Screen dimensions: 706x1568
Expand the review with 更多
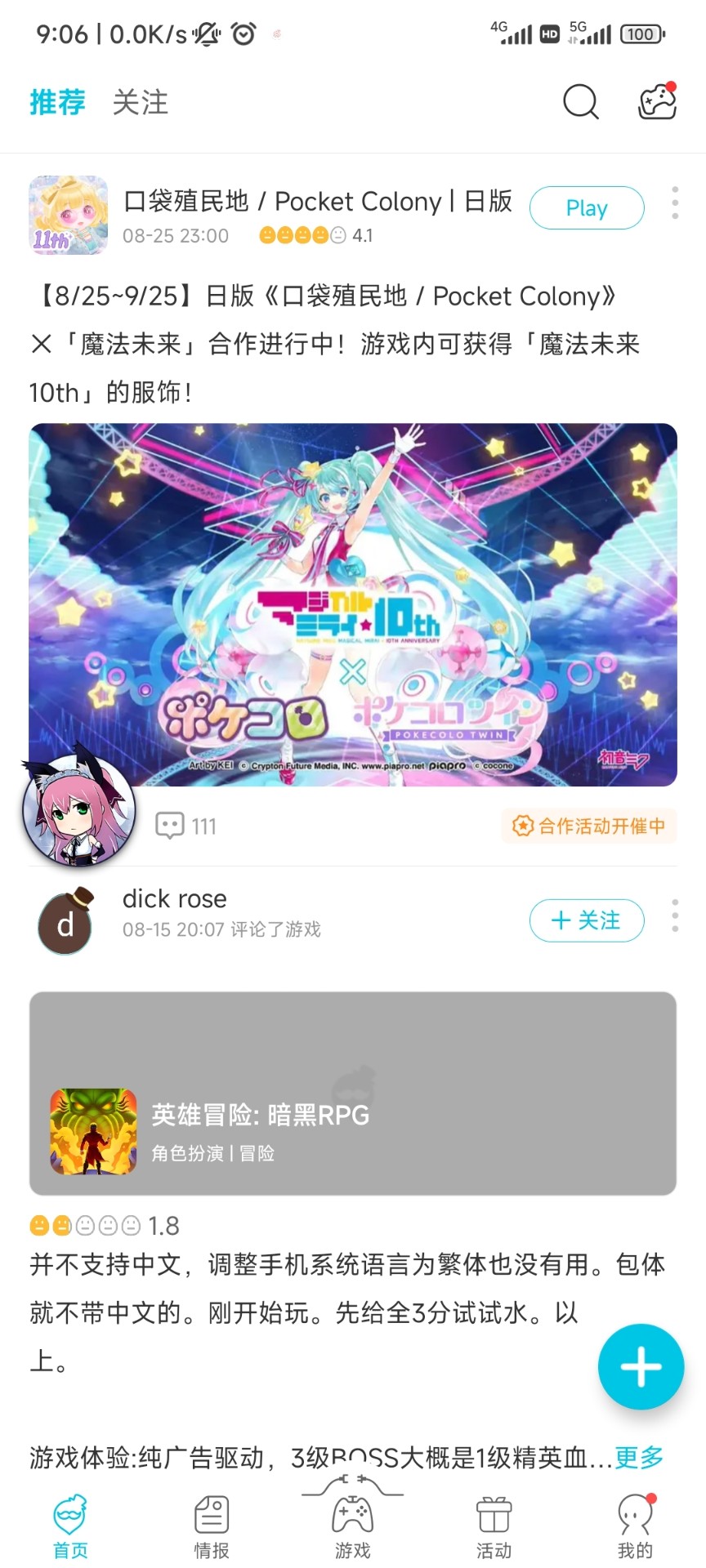tap(639, 1457)
